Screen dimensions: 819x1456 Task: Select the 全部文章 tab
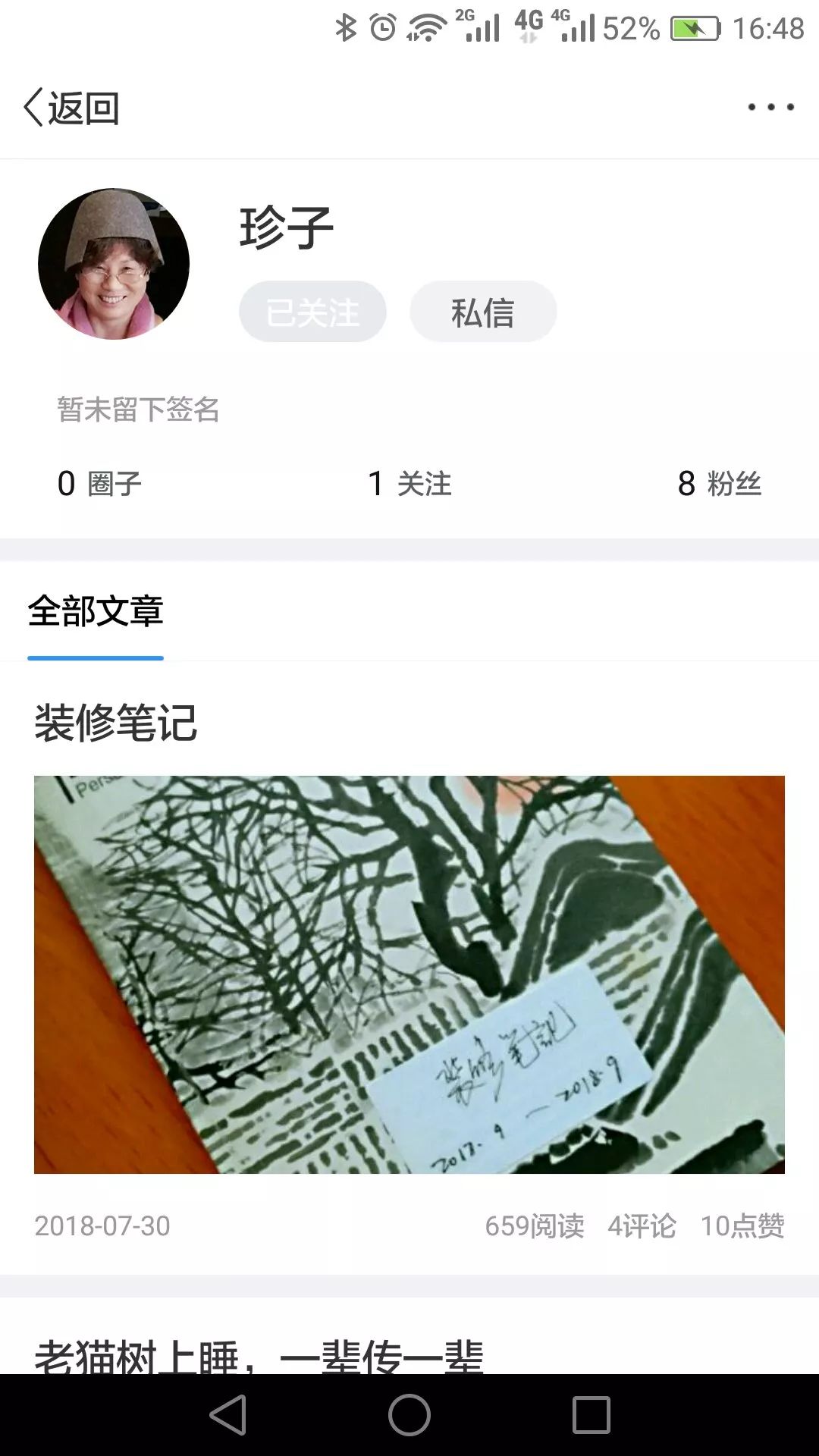96,611
